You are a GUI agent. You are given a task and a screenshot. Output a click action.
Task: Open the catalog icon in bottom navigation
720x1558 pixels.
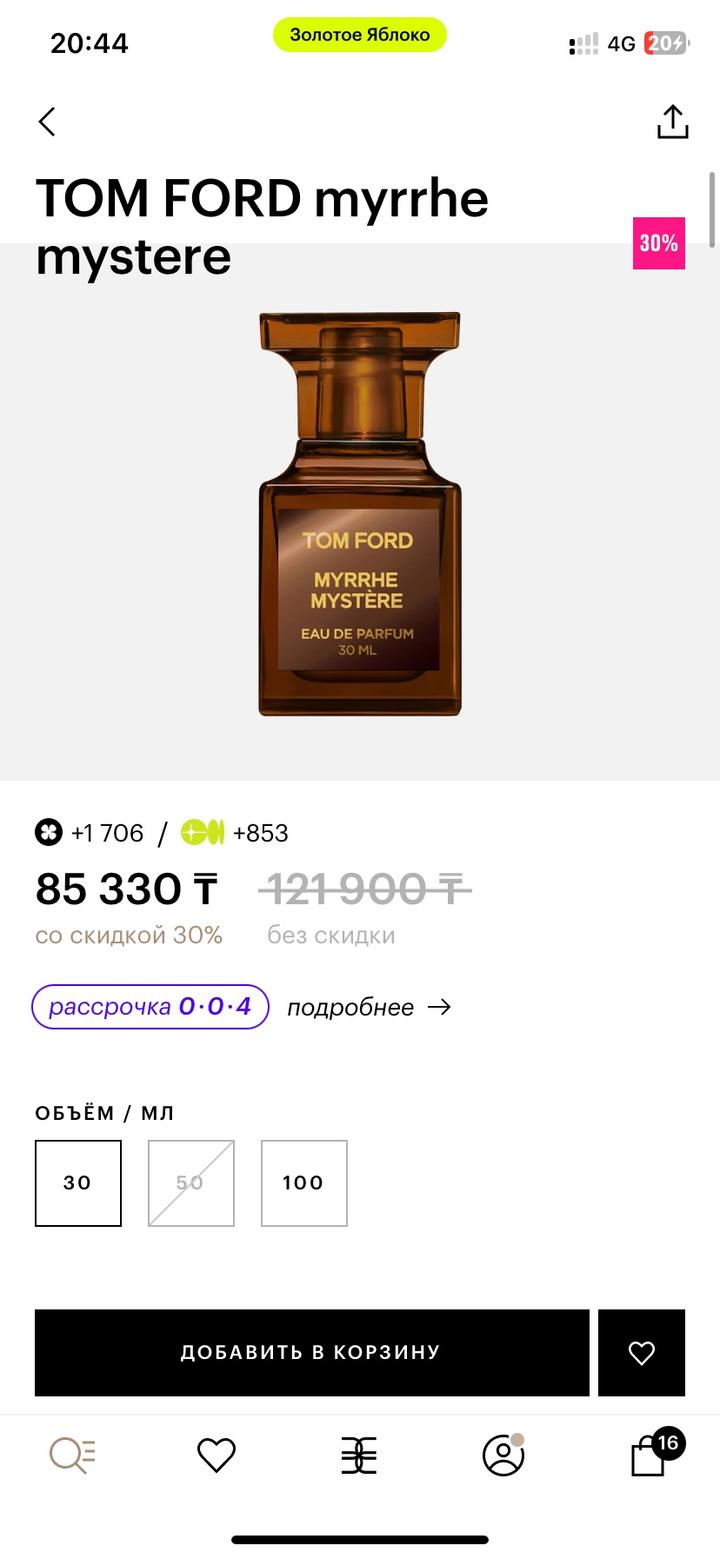[x=360, y=1457]
